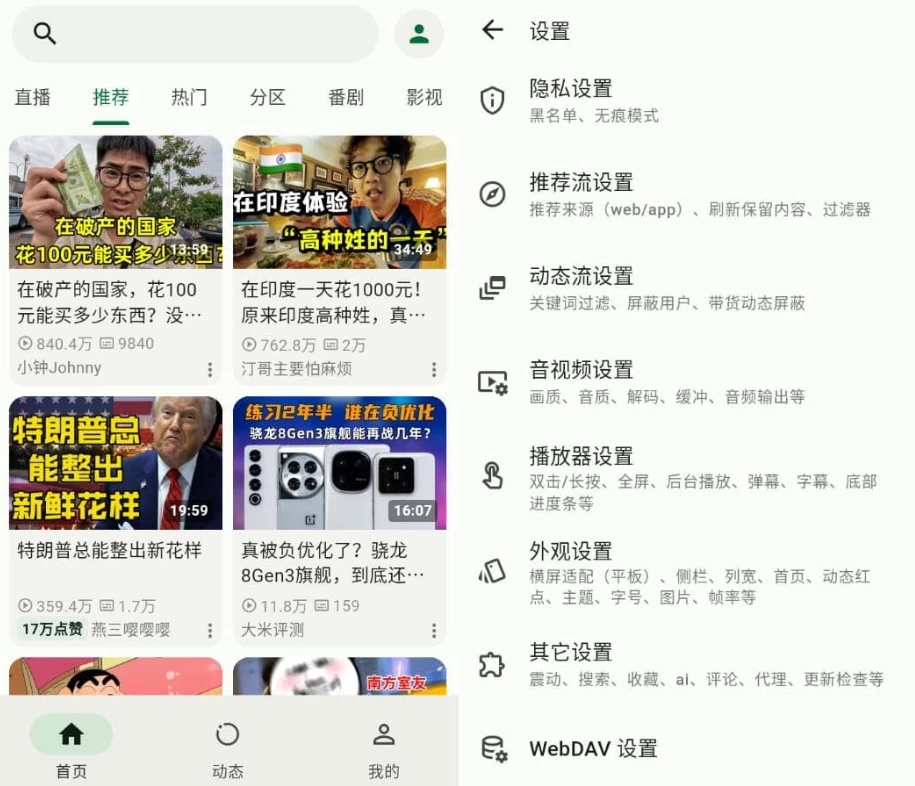Open the 番剧 tab
The height and width of the screenshot is (786, 915).
point(346,97)
